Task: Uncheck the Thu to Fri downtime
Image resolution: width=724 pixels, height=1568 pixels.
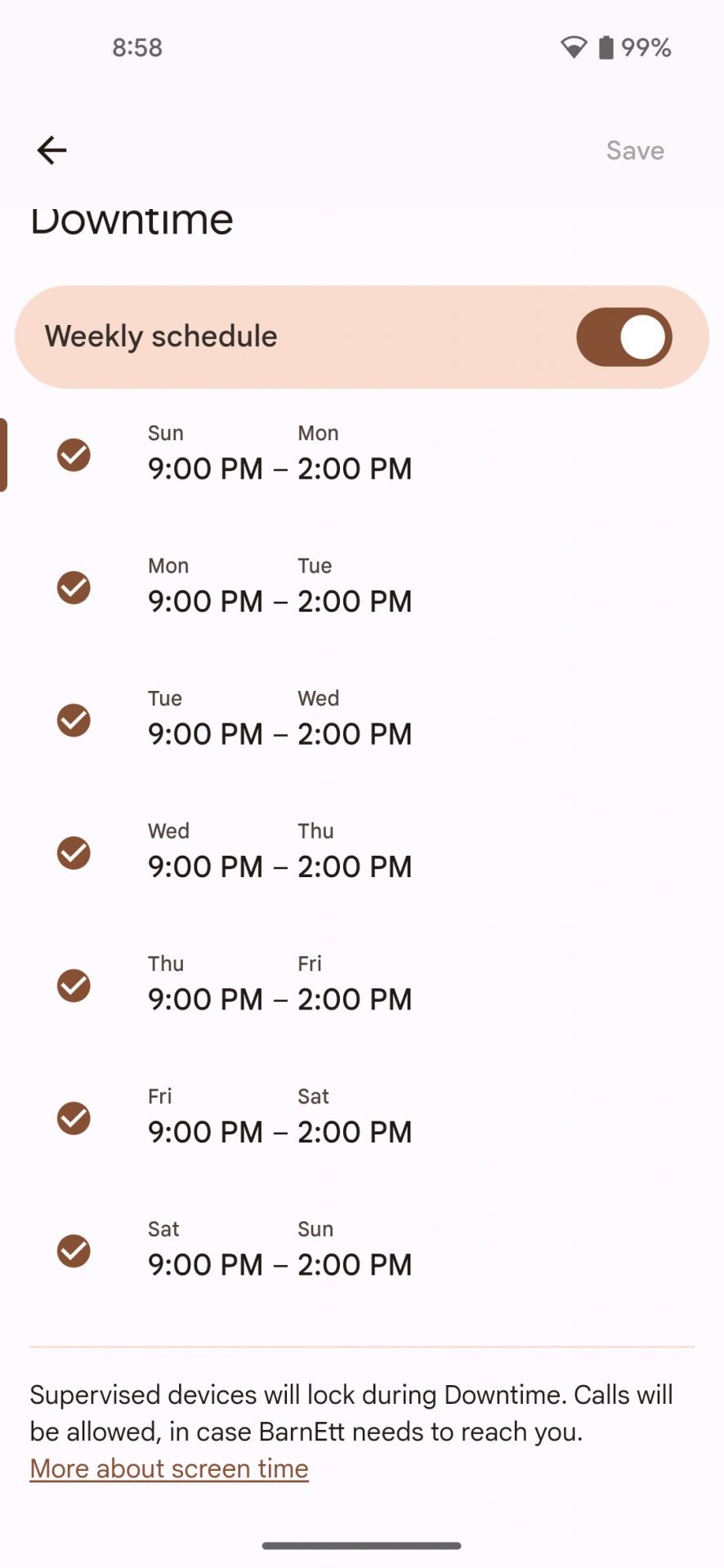Action: pos(74,986)
